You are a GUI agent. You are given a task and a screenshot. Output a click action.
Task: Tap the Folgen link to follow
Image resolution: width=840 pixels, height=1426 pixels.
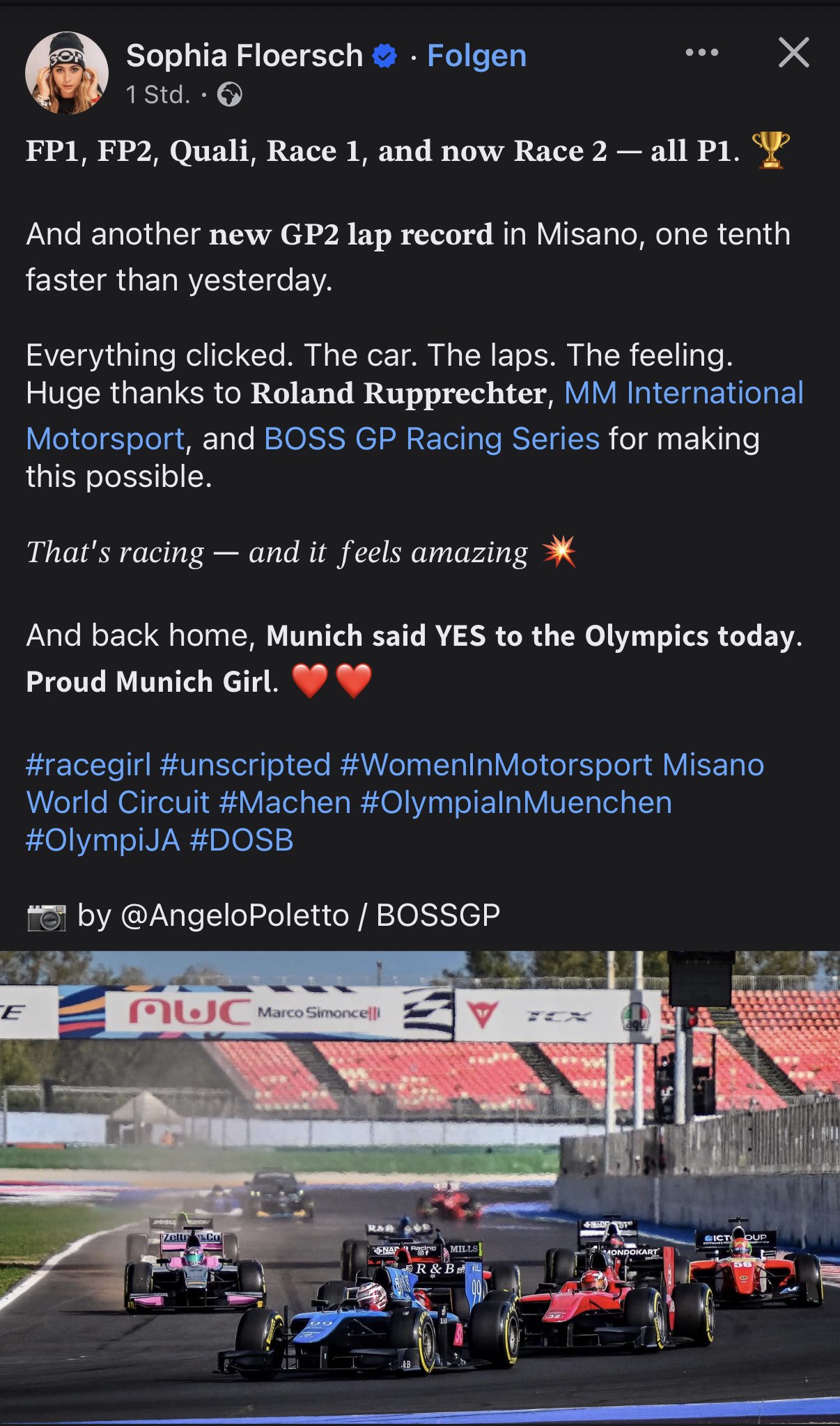[476, 56]
